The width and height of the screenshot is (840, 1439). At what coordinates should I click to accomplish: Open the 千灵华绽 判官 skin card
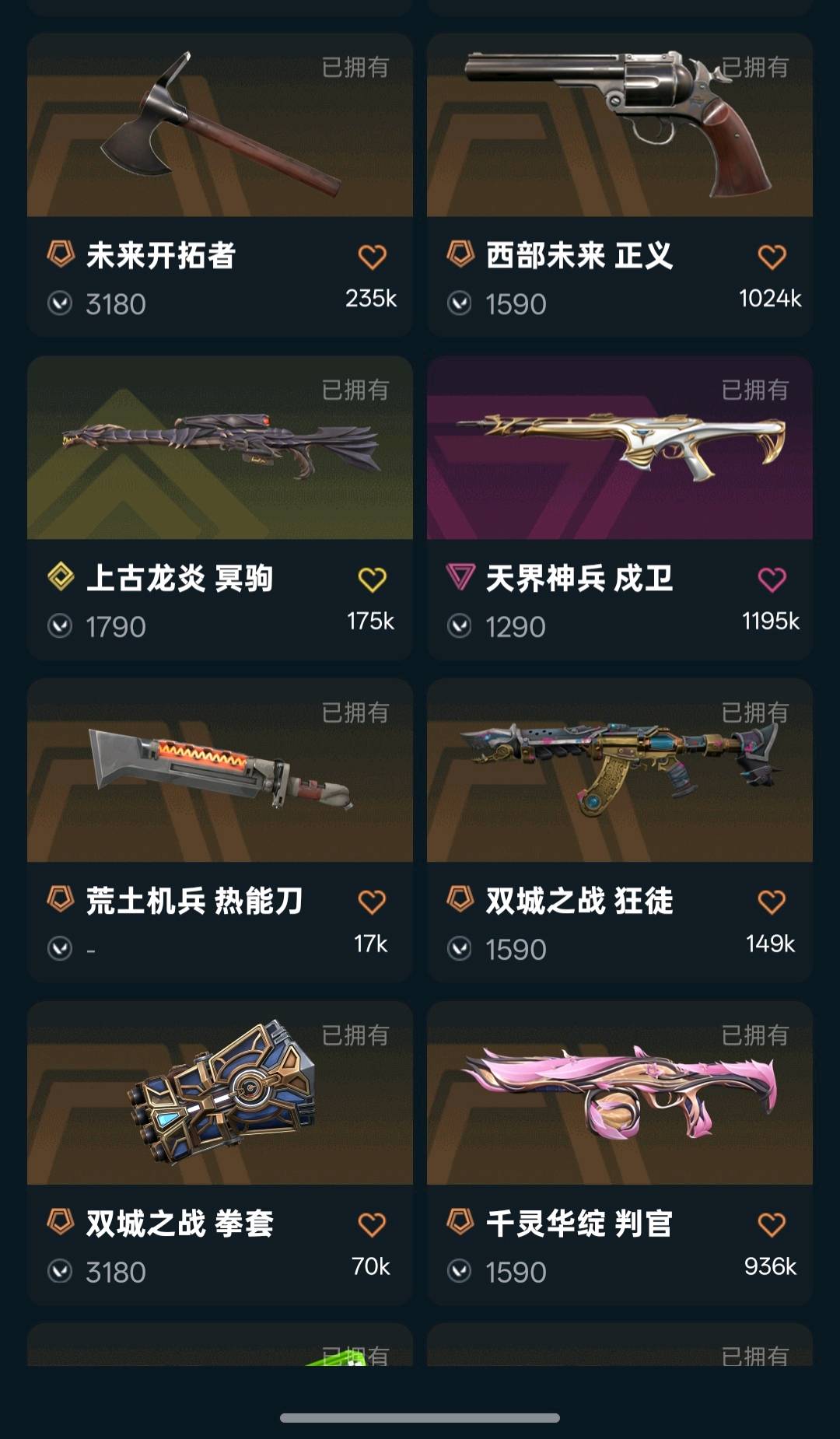pyautogui.click(x=620, y=1153)
